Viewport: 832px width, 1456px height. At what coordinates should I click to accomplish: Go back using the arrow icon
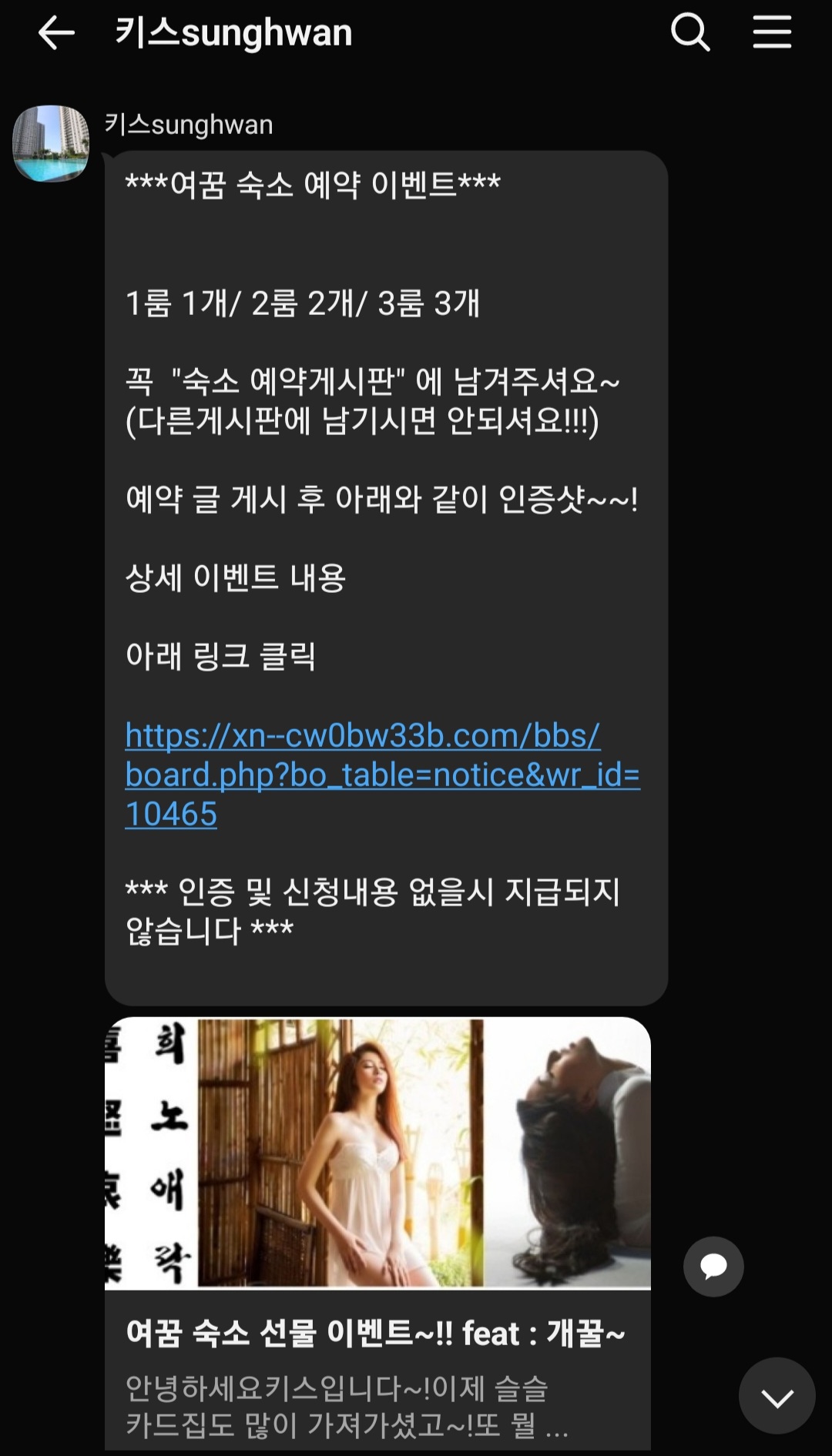click(56, 33)
